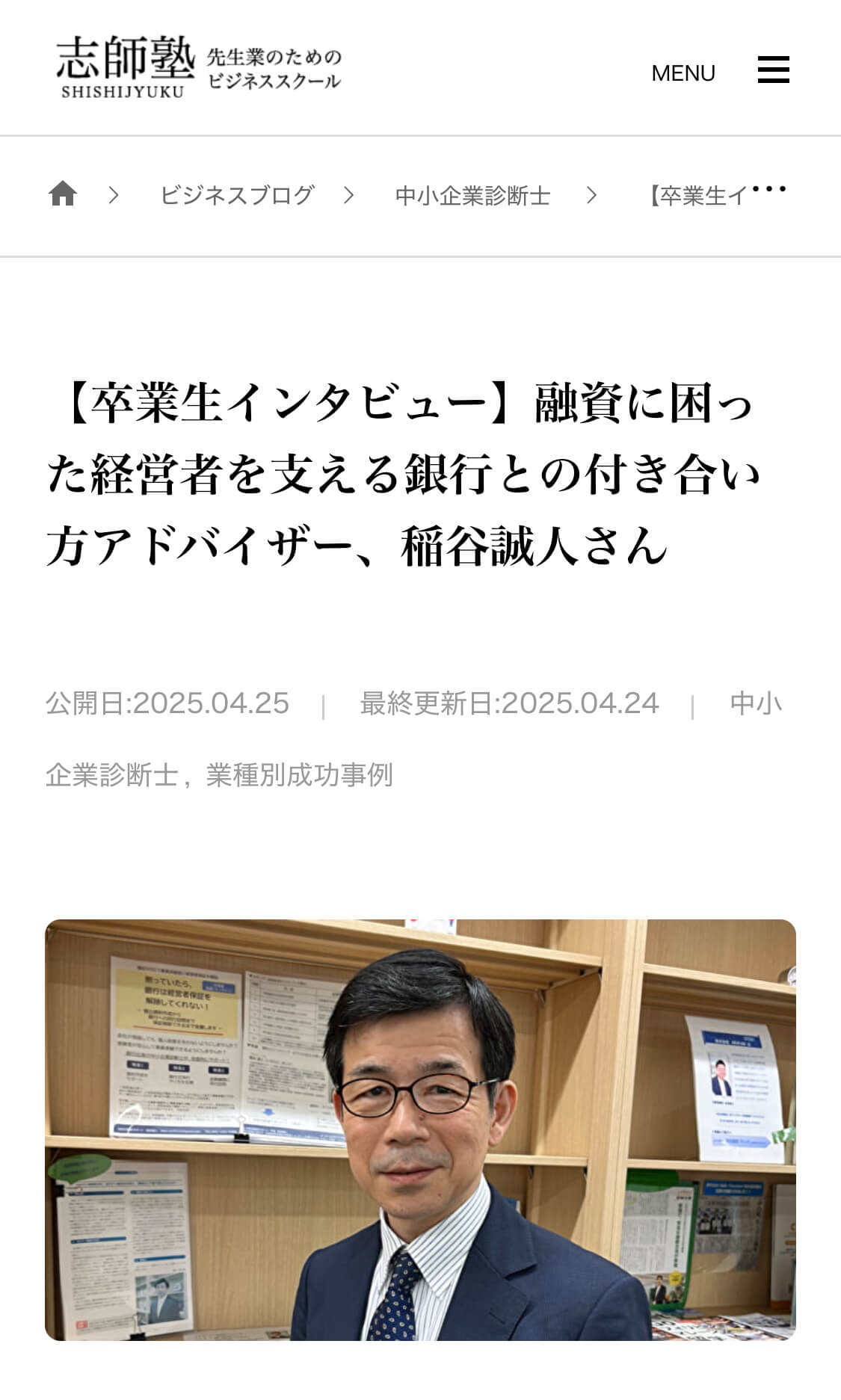Screen dimensions: 841x1400
Task: Open 業種別成功事例 category link
Action: (299, 775)
